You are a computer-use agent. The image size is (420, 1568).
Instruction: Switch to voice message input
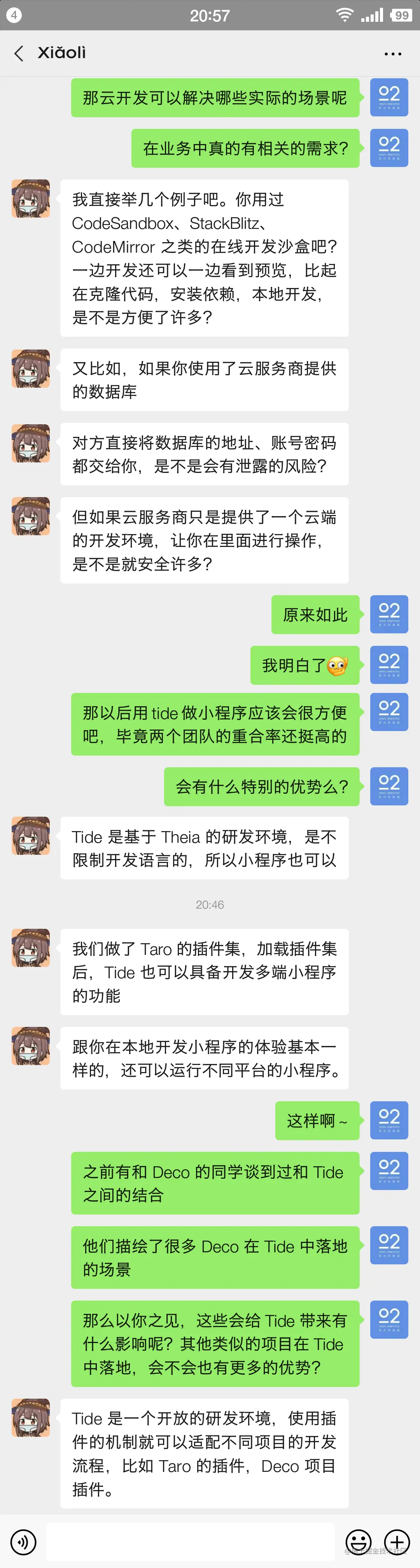[x=23, y=1542]
